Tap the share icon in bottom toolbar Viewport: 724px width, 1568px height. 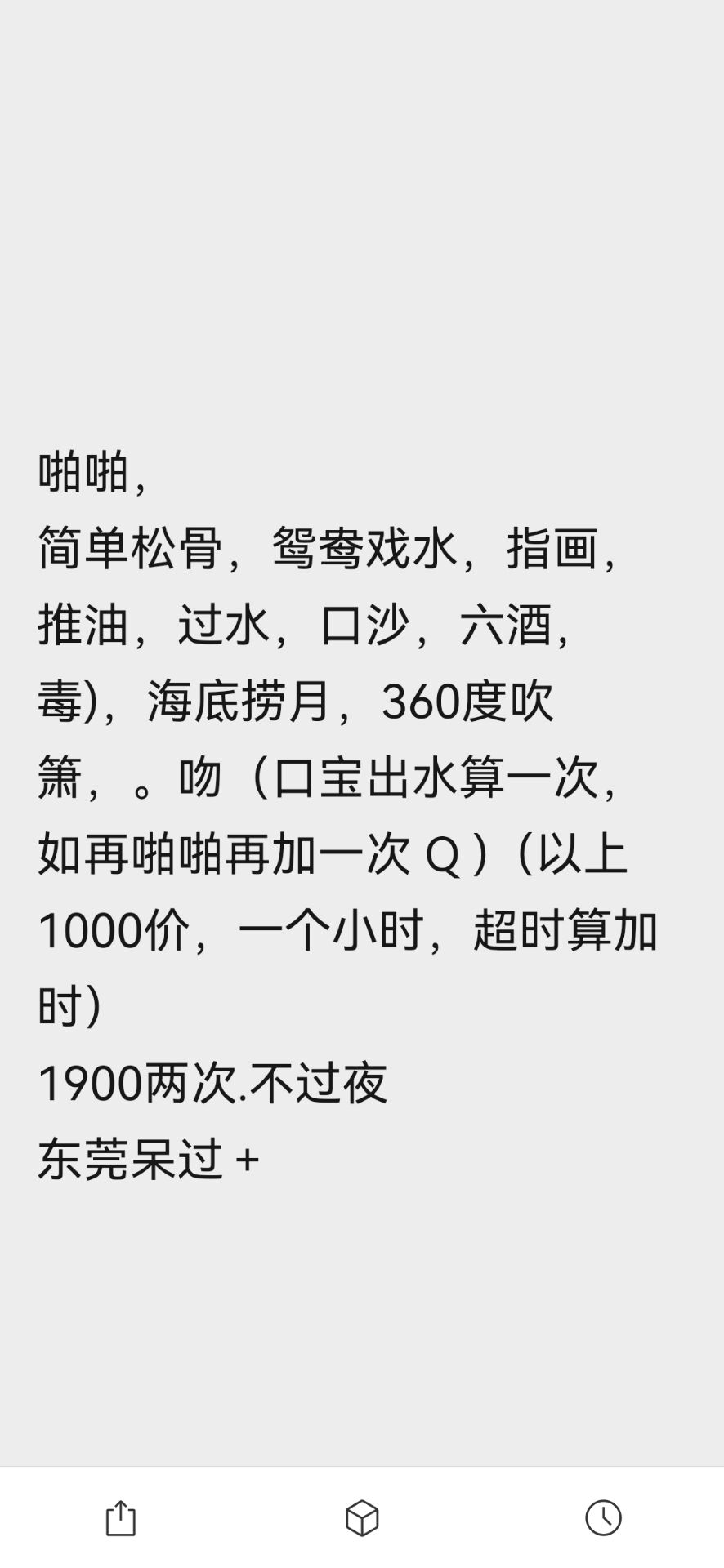121,1518
